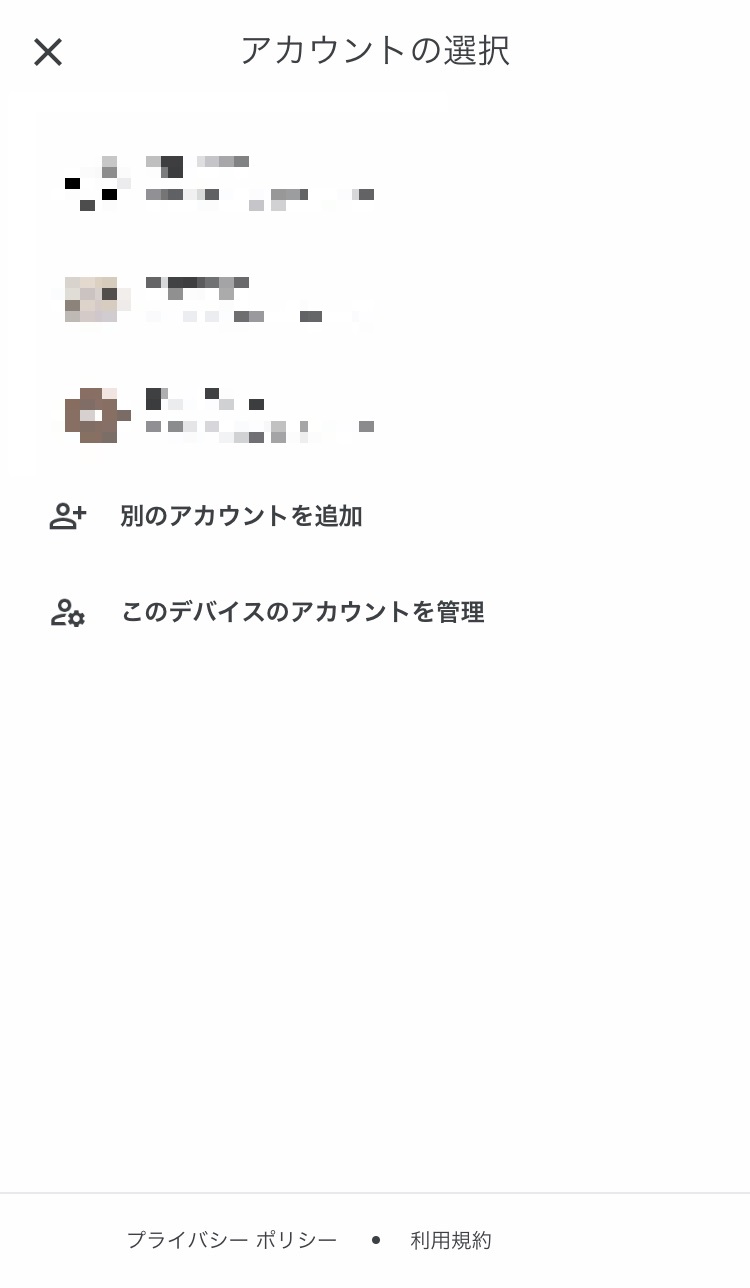Screen dimensions: 750x1288
Task: Close the account selection screen
Action: (x=48, y=52)
